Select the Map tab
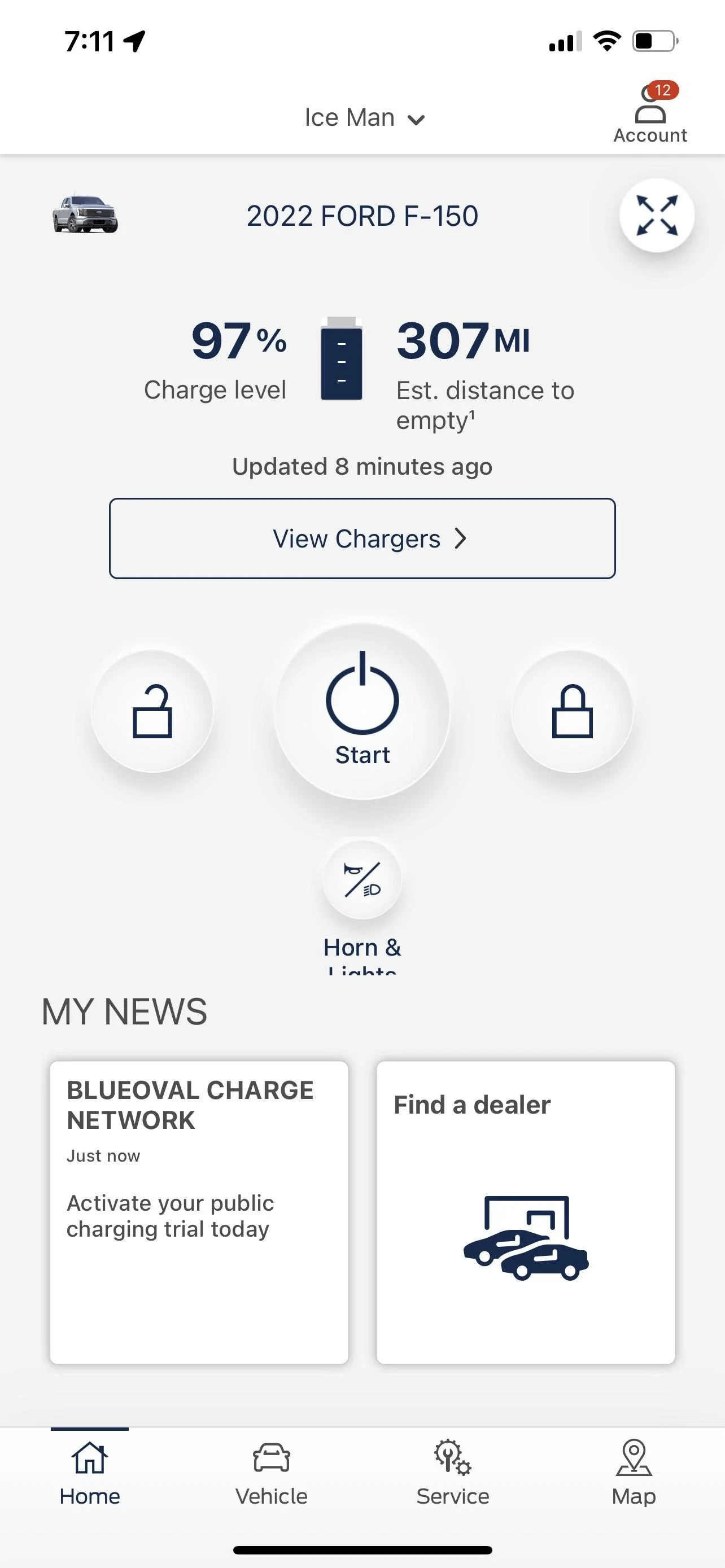 tap(634, 1473)
